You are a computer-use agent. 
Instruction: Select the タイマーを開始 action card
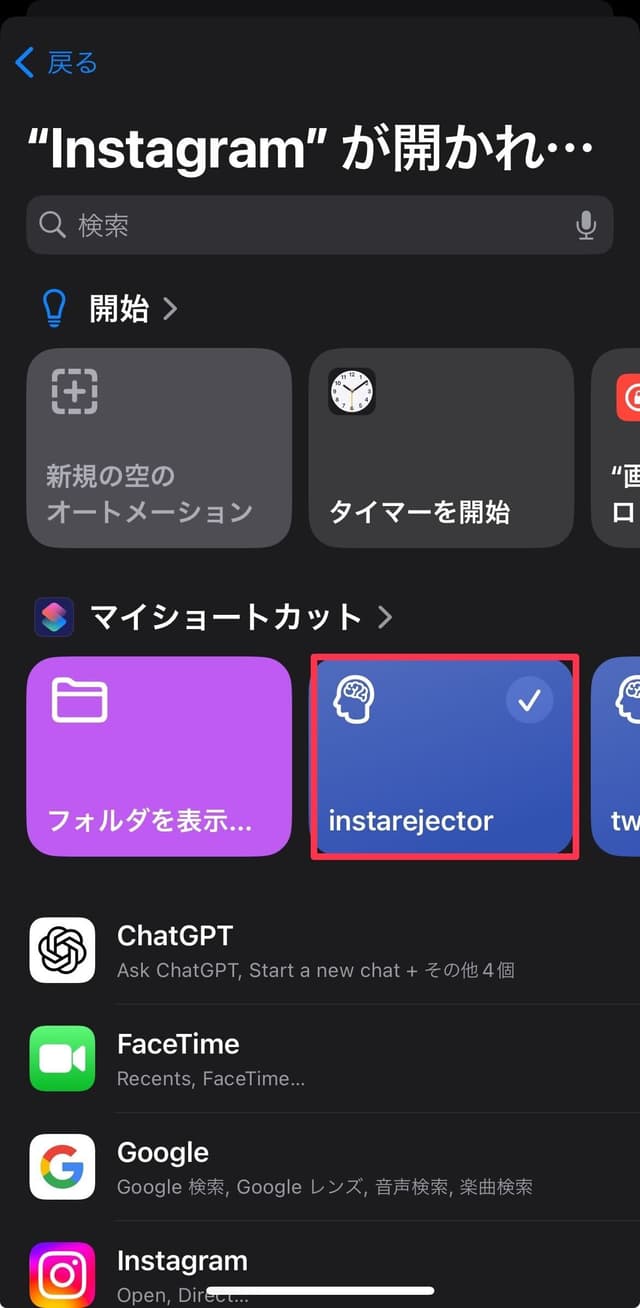441,447
